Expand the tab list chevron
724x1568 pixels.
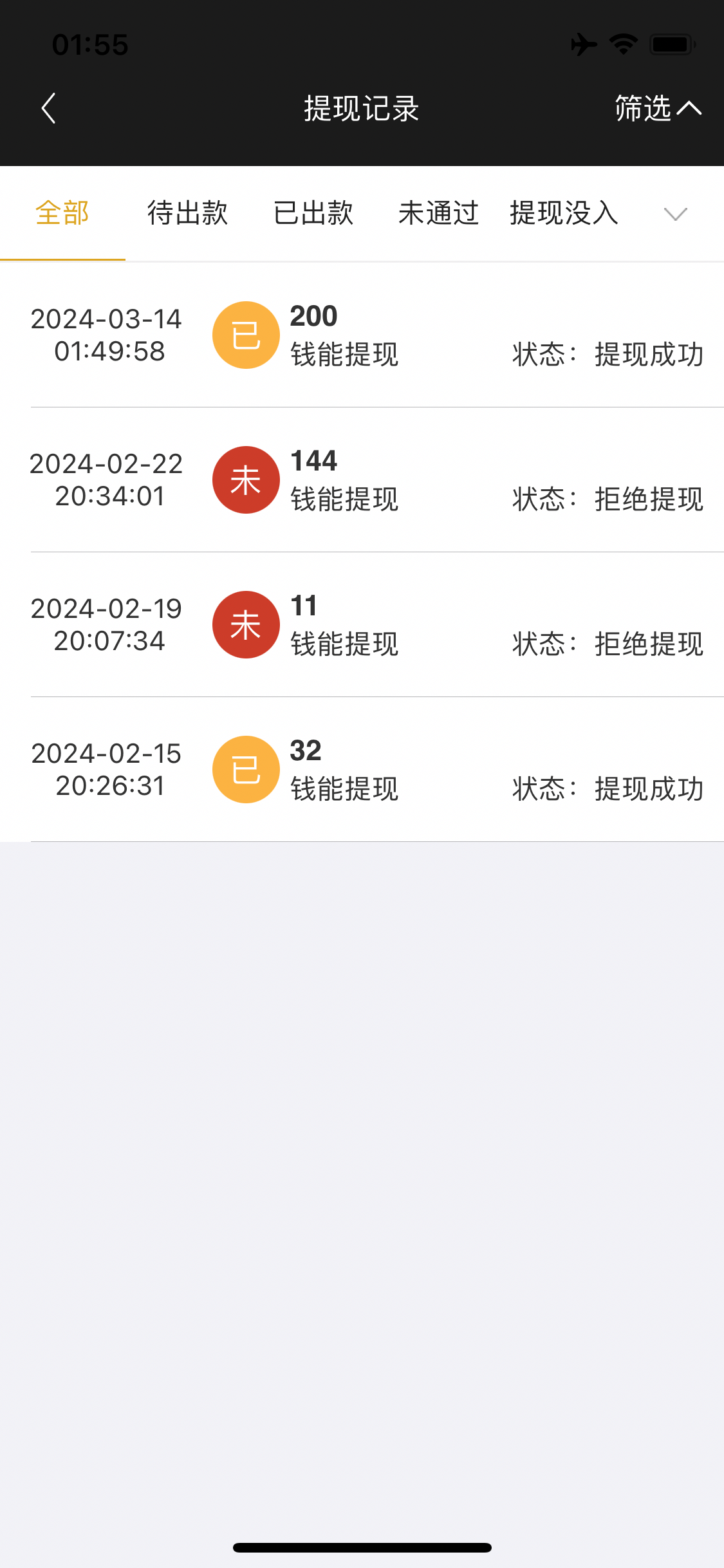(x=675, y=214)
